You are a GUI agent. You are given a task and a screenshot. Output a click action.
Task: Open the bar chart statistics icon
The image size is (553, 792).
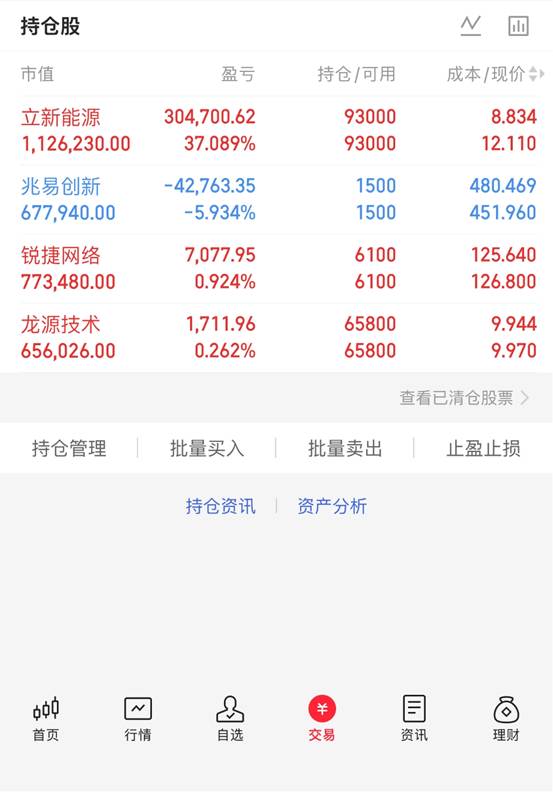click(x=518, y=26)
